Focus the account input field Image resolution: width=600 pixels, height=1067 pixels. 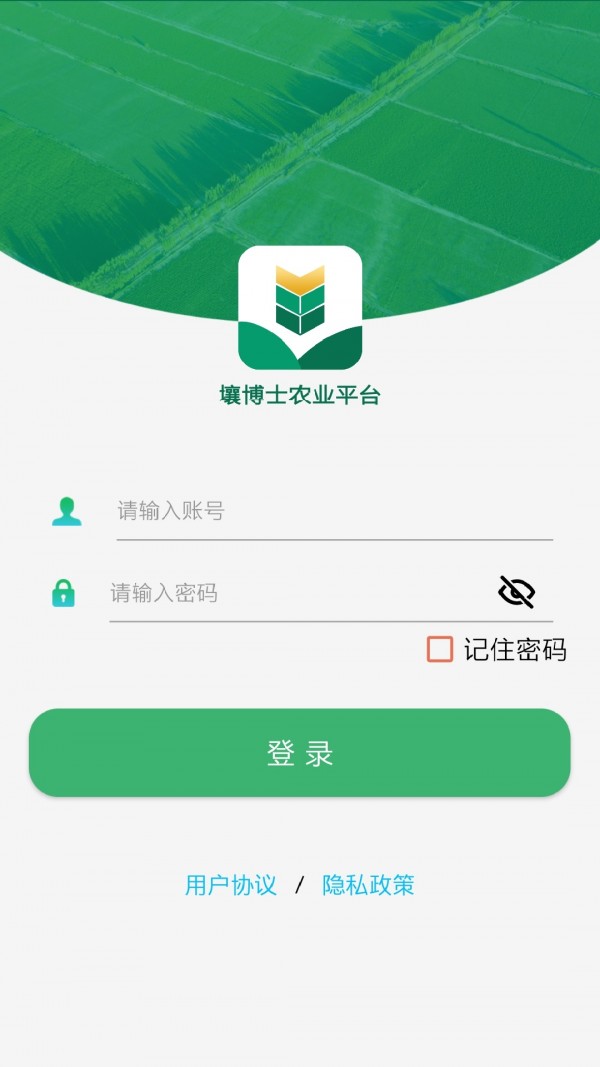click(334, 511)
